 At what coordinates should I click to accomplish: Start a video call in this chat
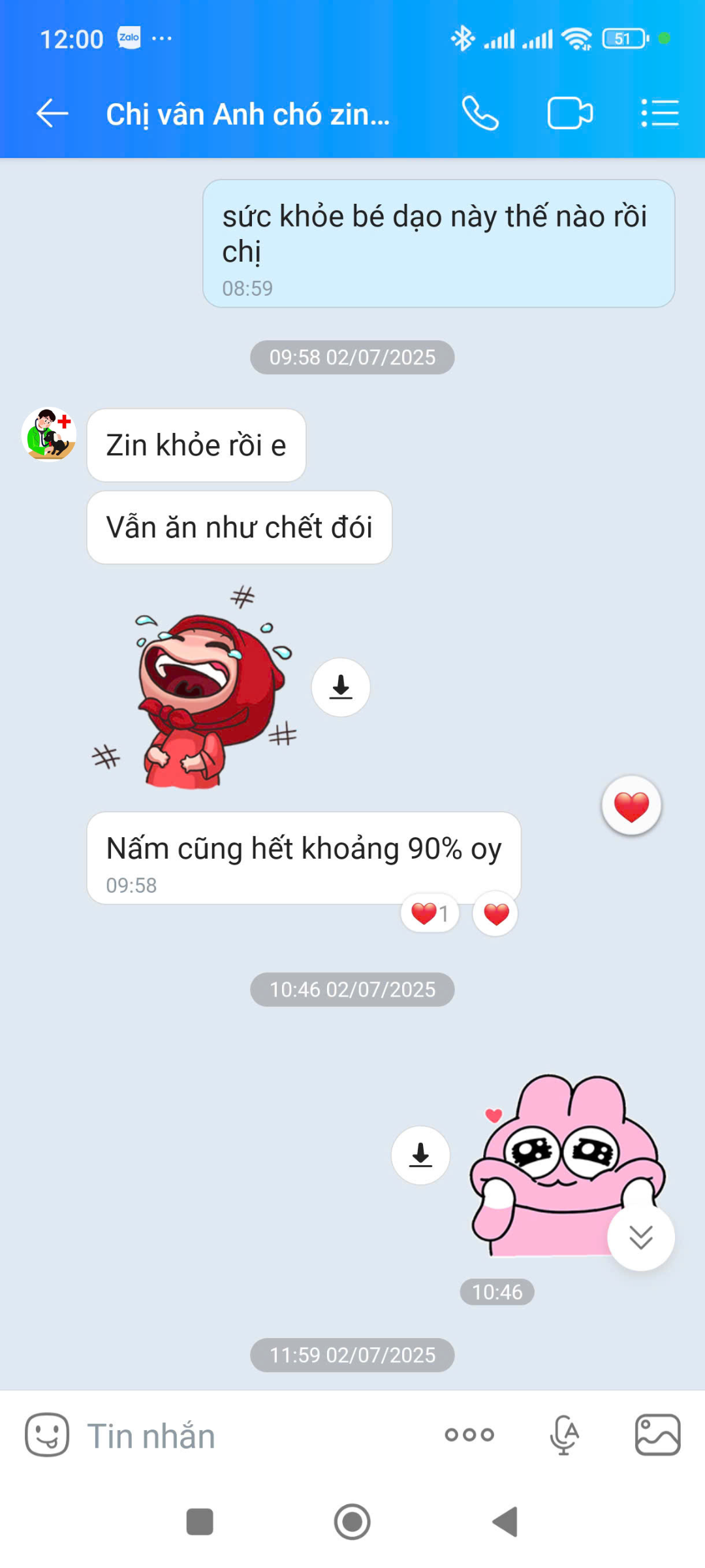(570, 114)
